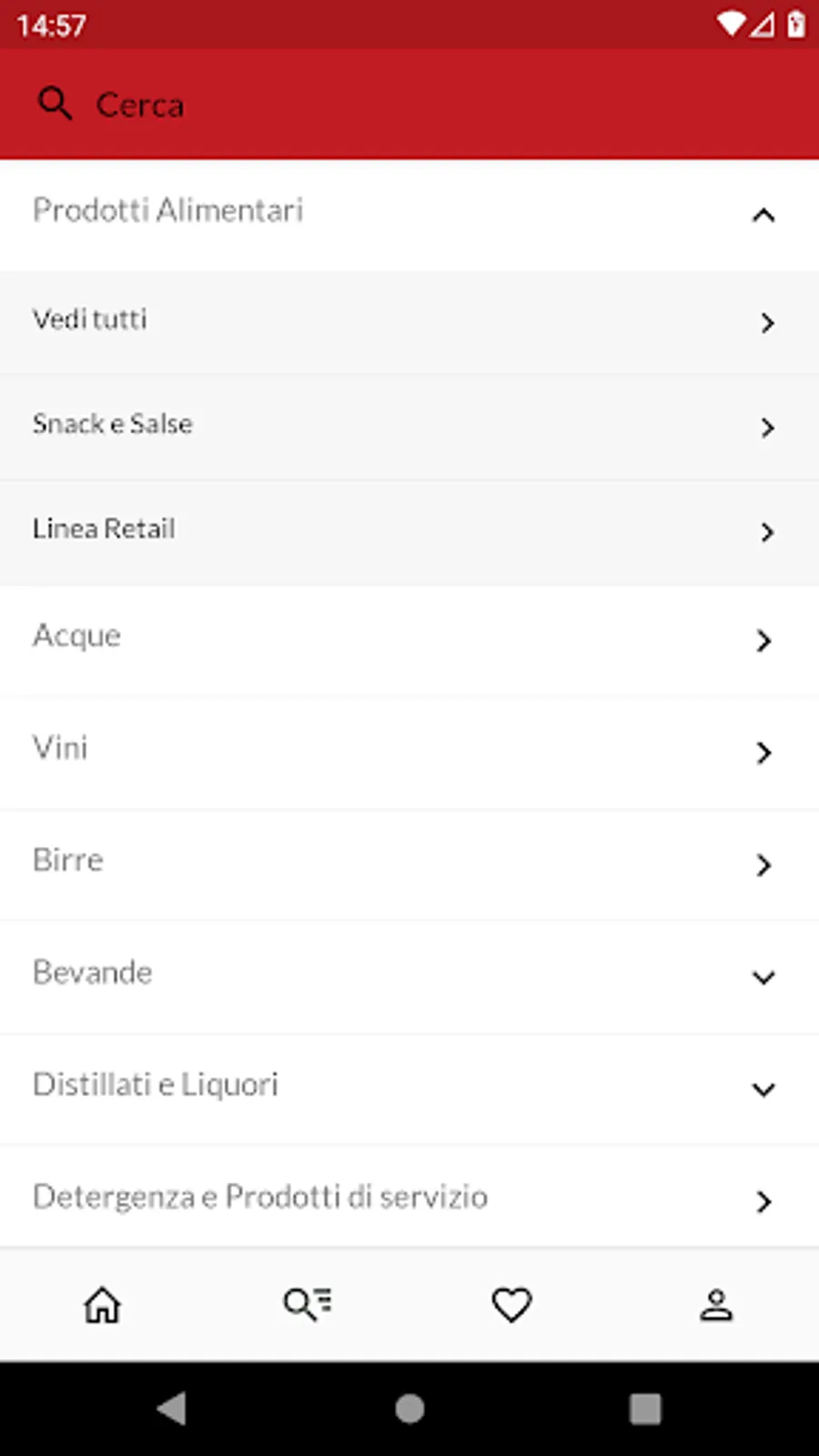Tap the system back button
This screenshot has width=819, height=1456.
pos(172,1409)
